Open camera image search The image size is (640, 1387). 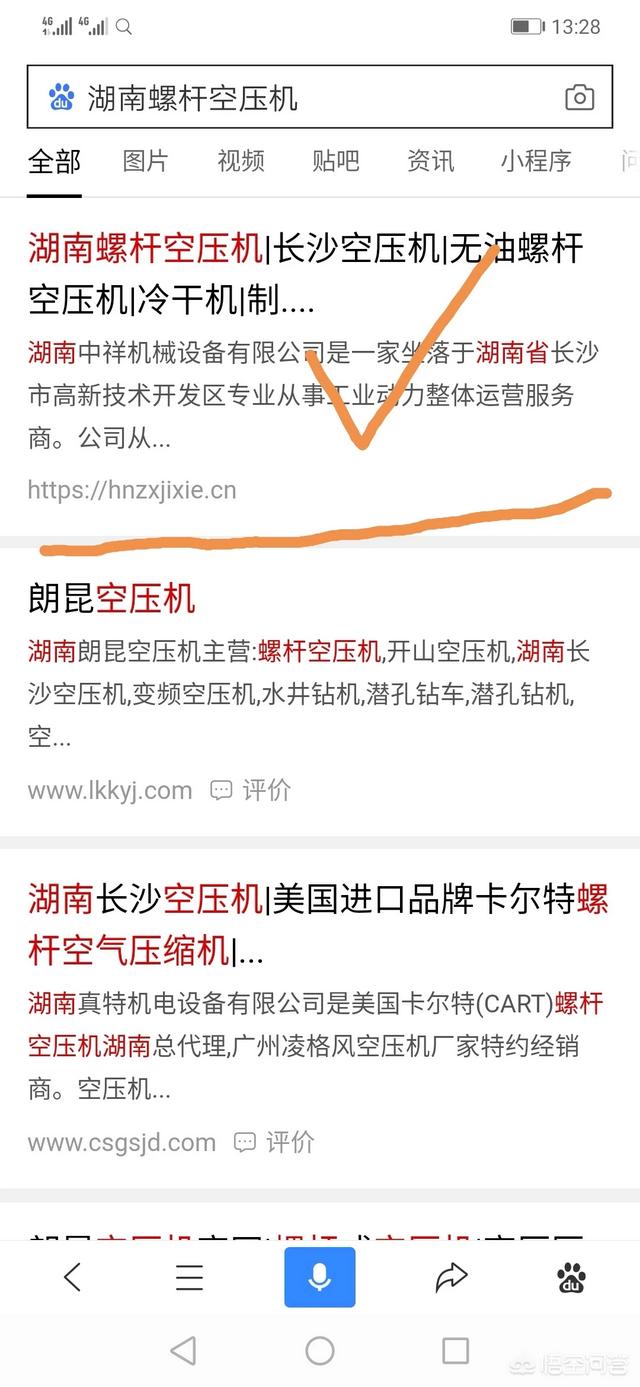[x=579, y=97]
